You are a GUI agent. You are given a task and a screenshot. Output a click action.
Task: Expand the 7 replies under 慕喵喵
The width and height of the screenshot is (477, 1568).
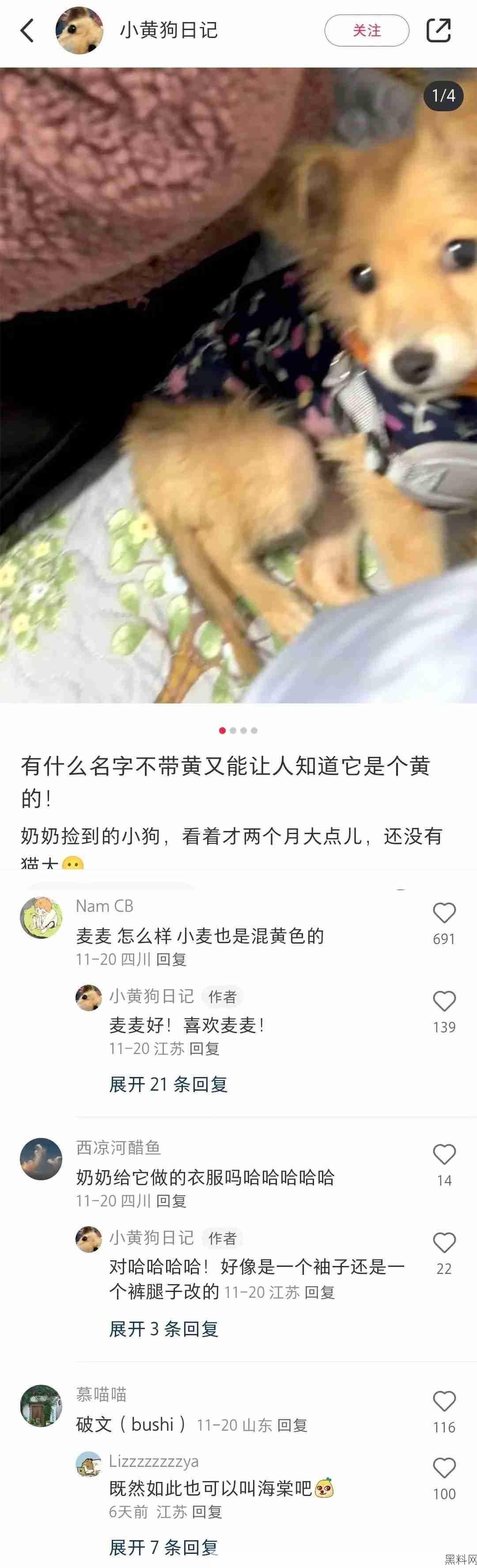(x=163, y=1546)
